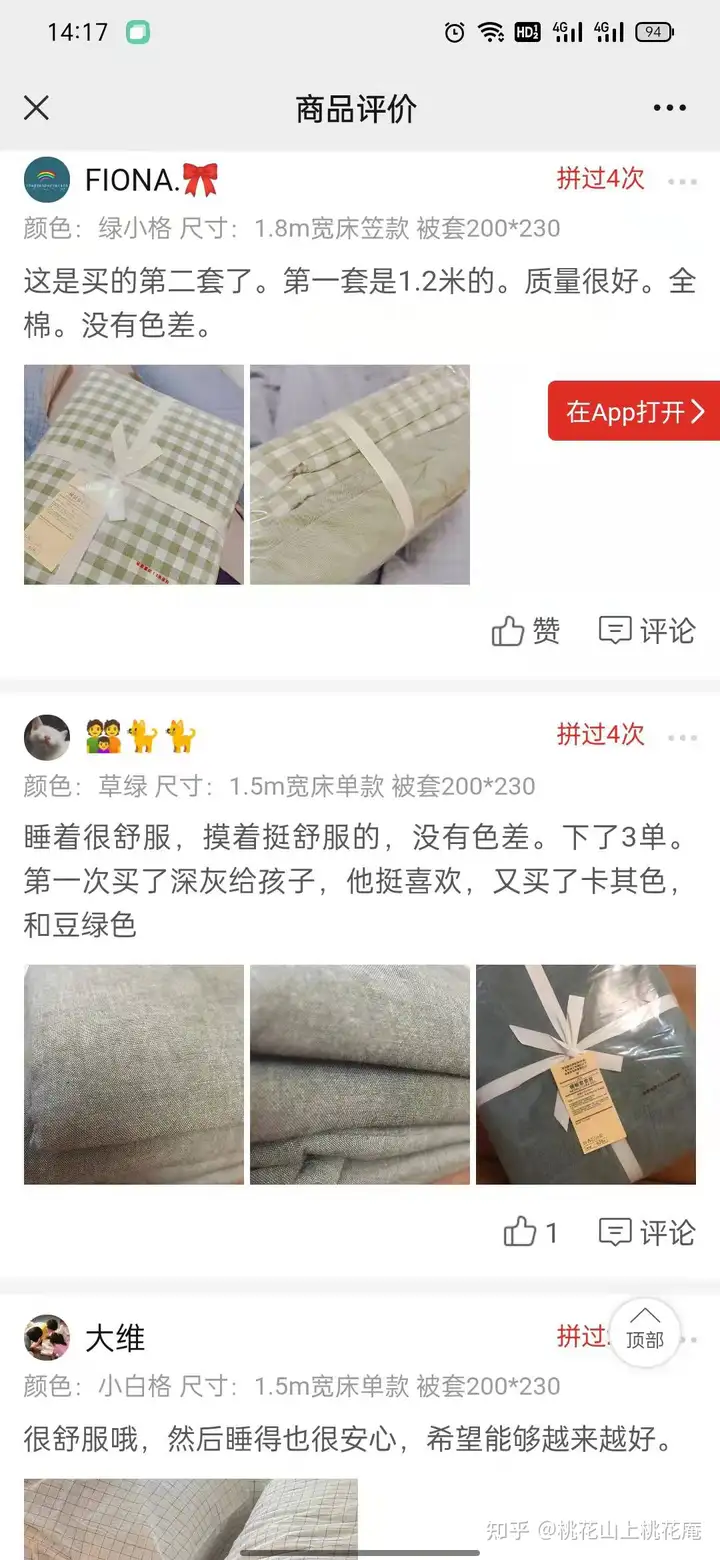
Task: Open folded gray fabric photo in 草绿 review
Action: [360, 1075]
